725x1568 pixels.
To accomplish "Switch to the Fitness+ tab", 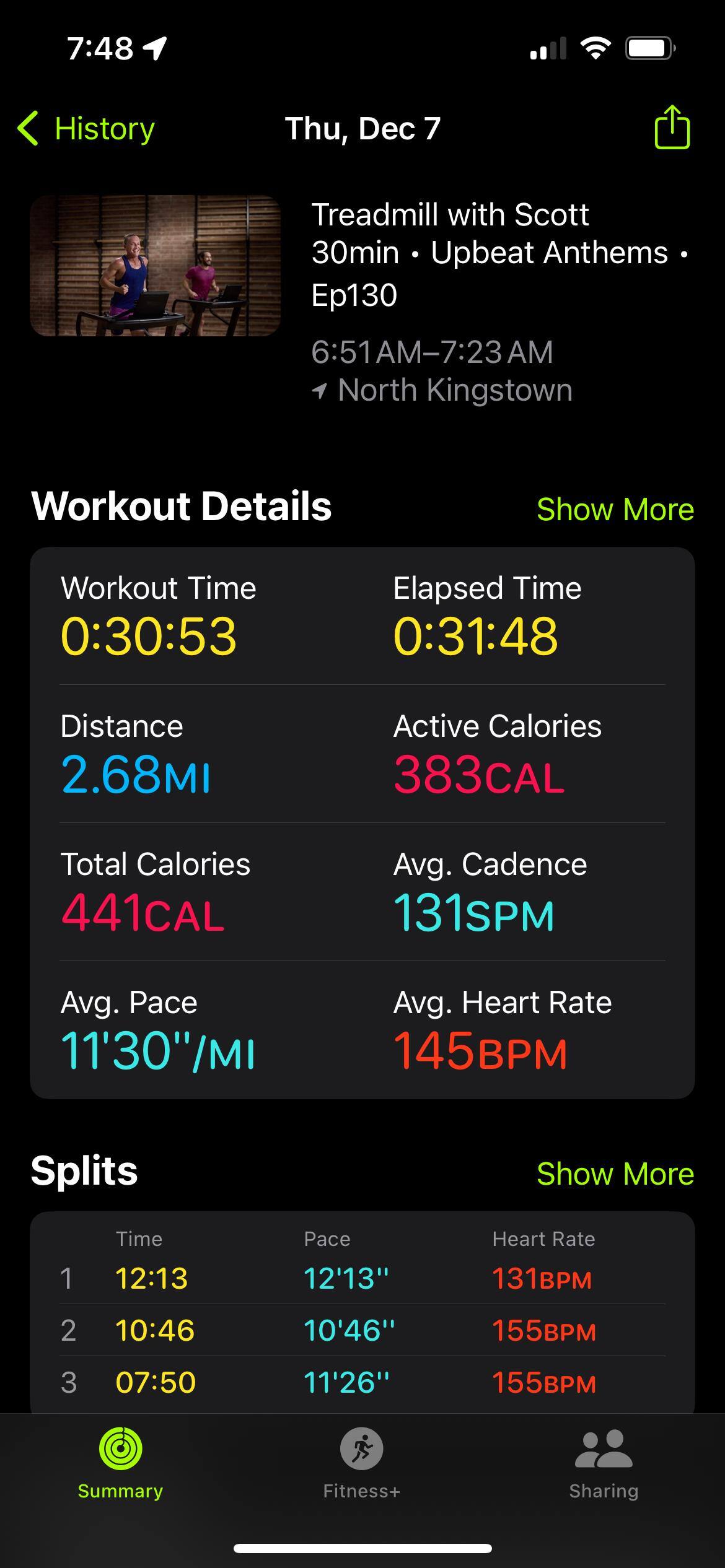I will 362,1464.
